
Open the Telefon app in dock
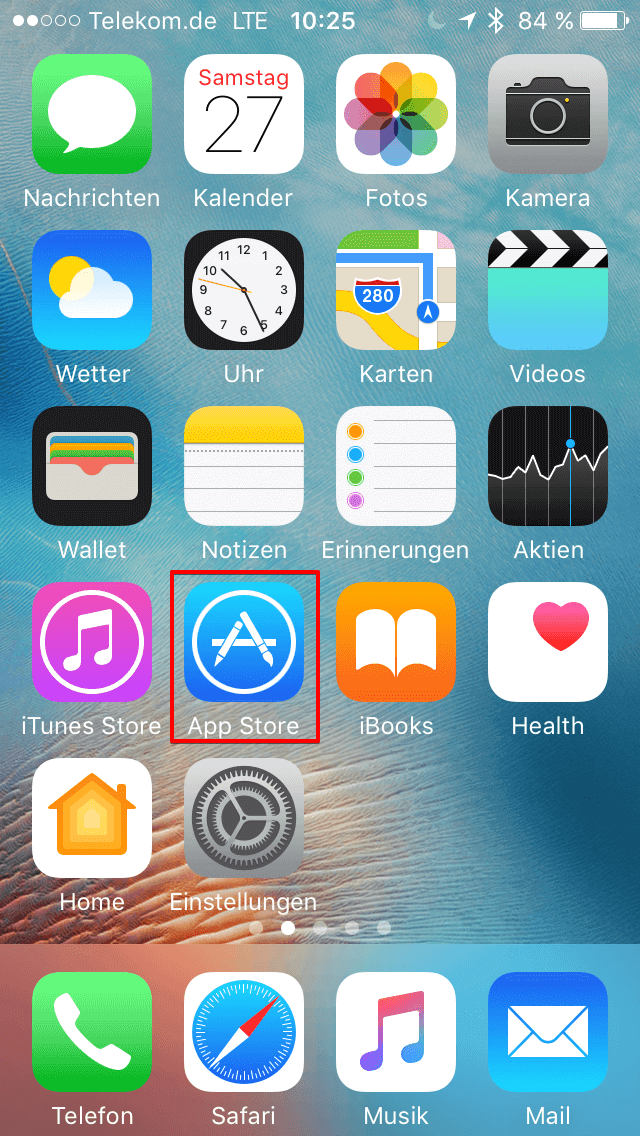(92, 1032)
